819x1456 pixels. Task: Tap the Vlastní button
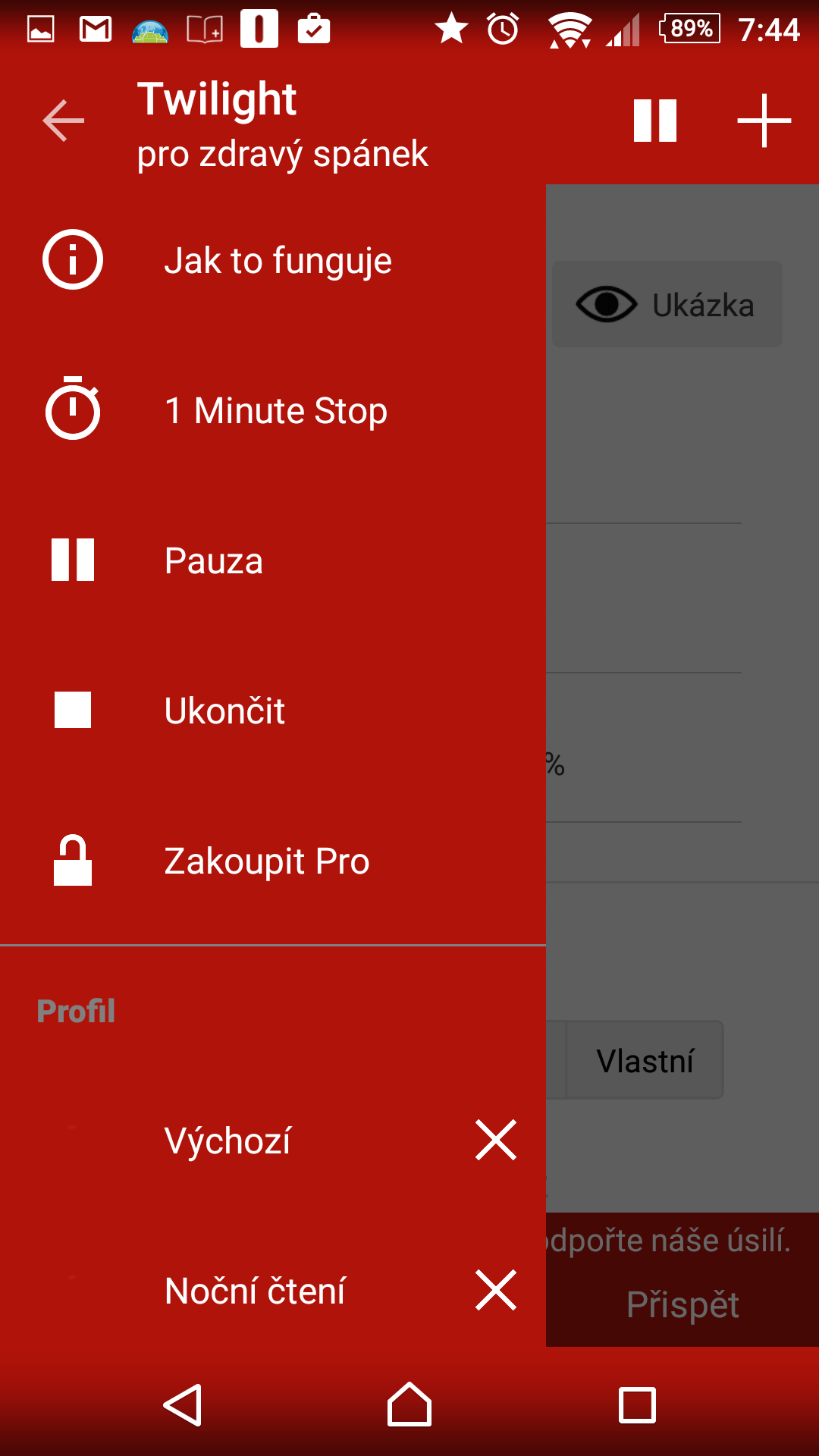[645, 1060]
